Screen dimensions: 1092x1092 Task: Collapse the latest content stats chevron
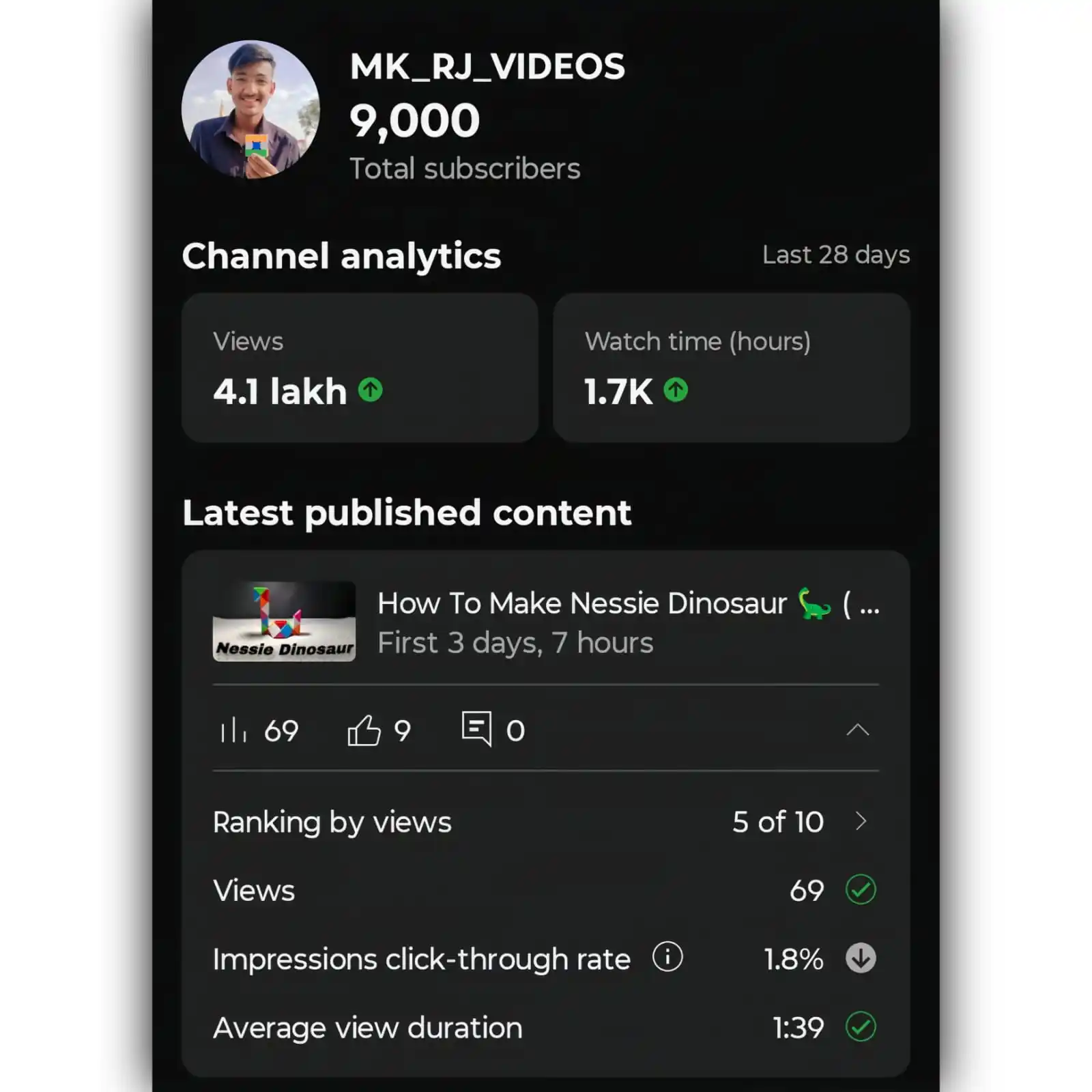point(858,730)
